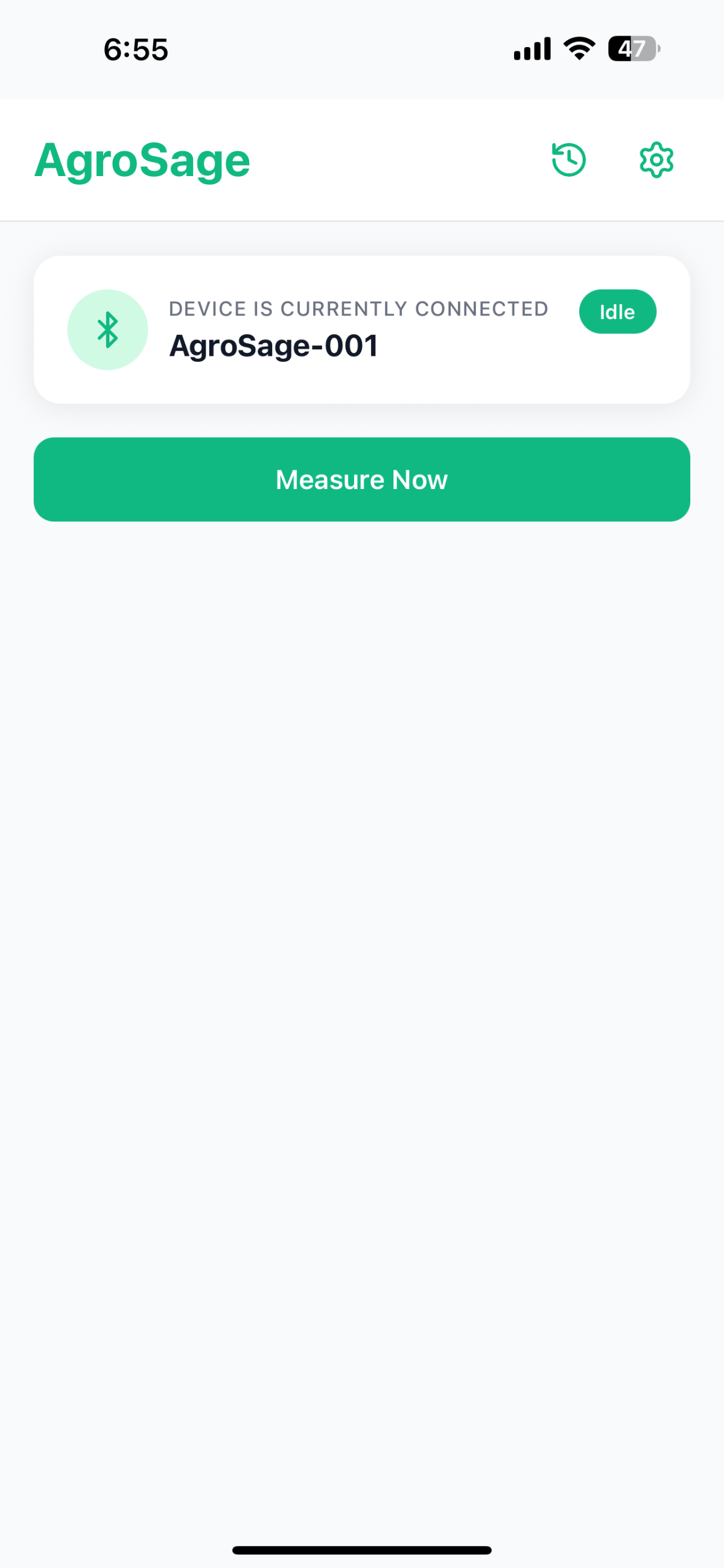Start a reading with Measure Now
This screenshot has width=724, height=1568.
tap(361, 479)
